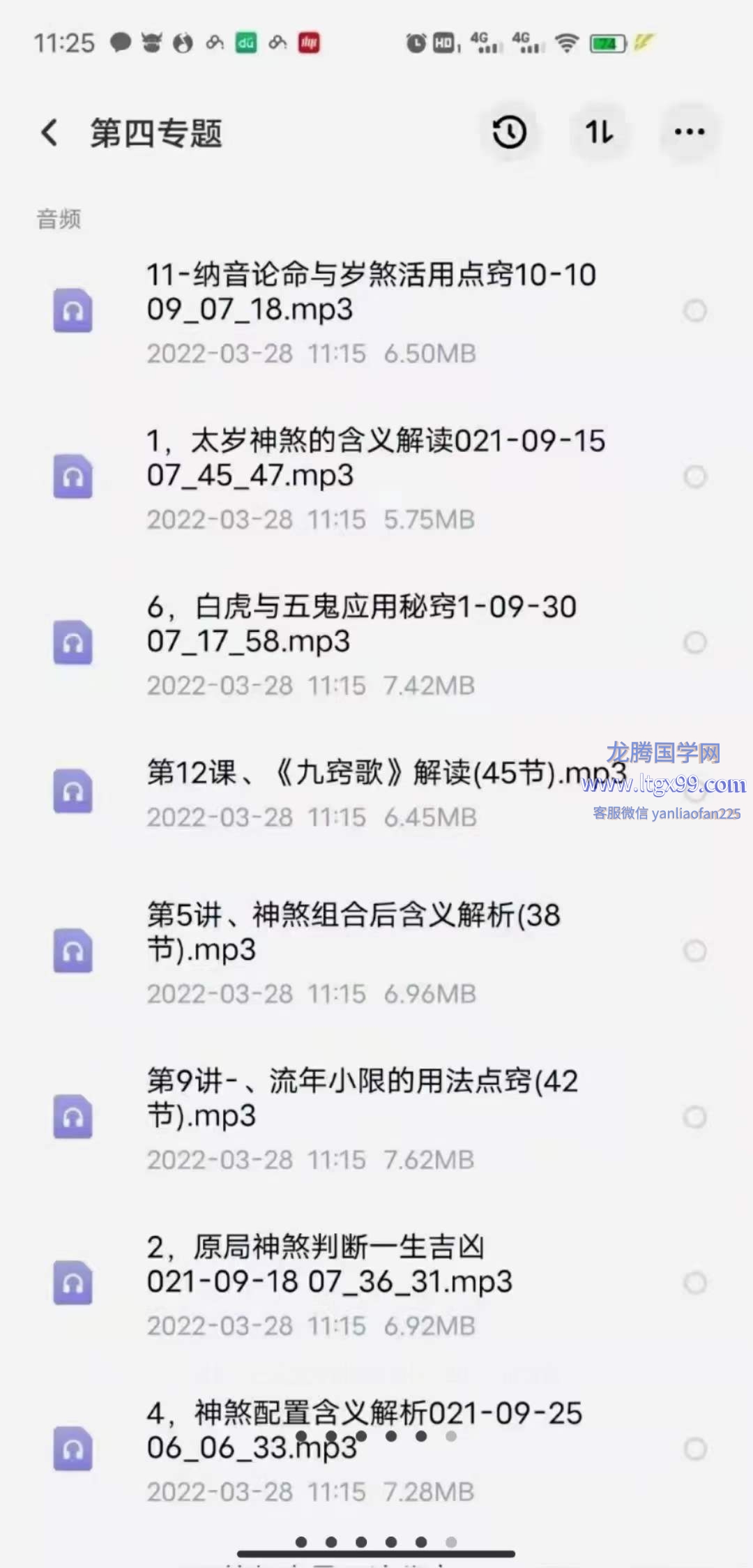
Task: Go back from 第四专题 folder
Action: [x=50, y=133]
